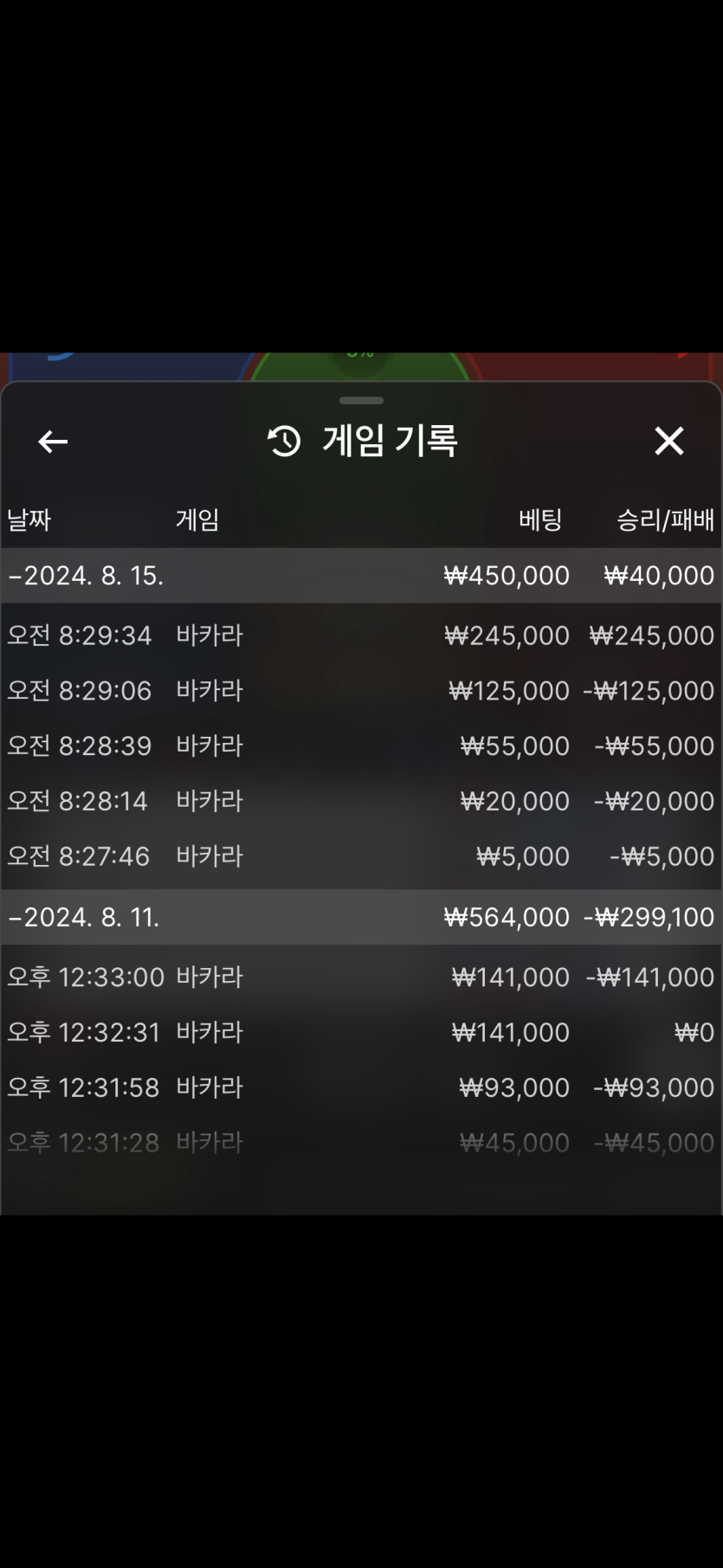
Task: Open the 오전 8:27:46 baccarat record
Action: tap(361, 856)
